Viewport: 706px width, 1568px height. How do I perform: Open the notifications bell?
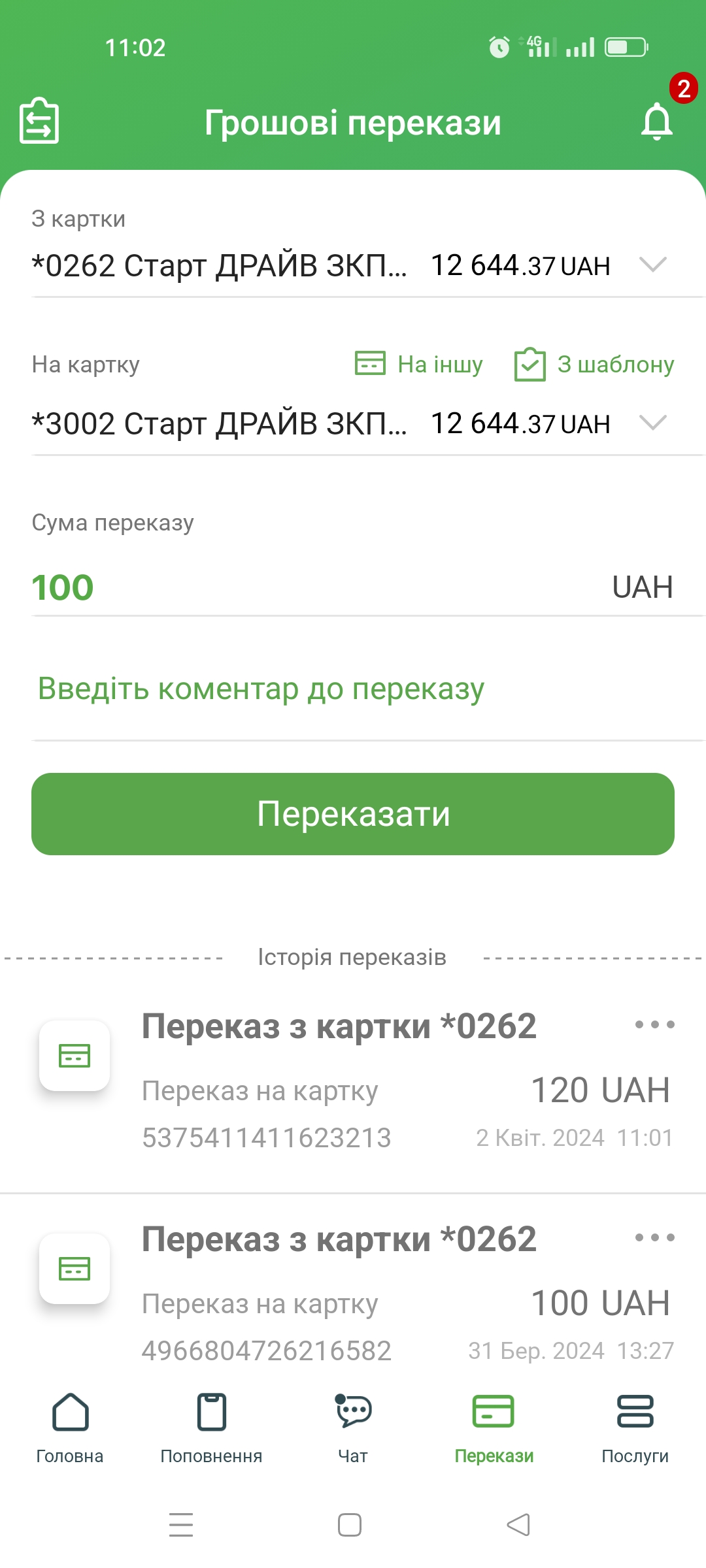tap(657, 122)
